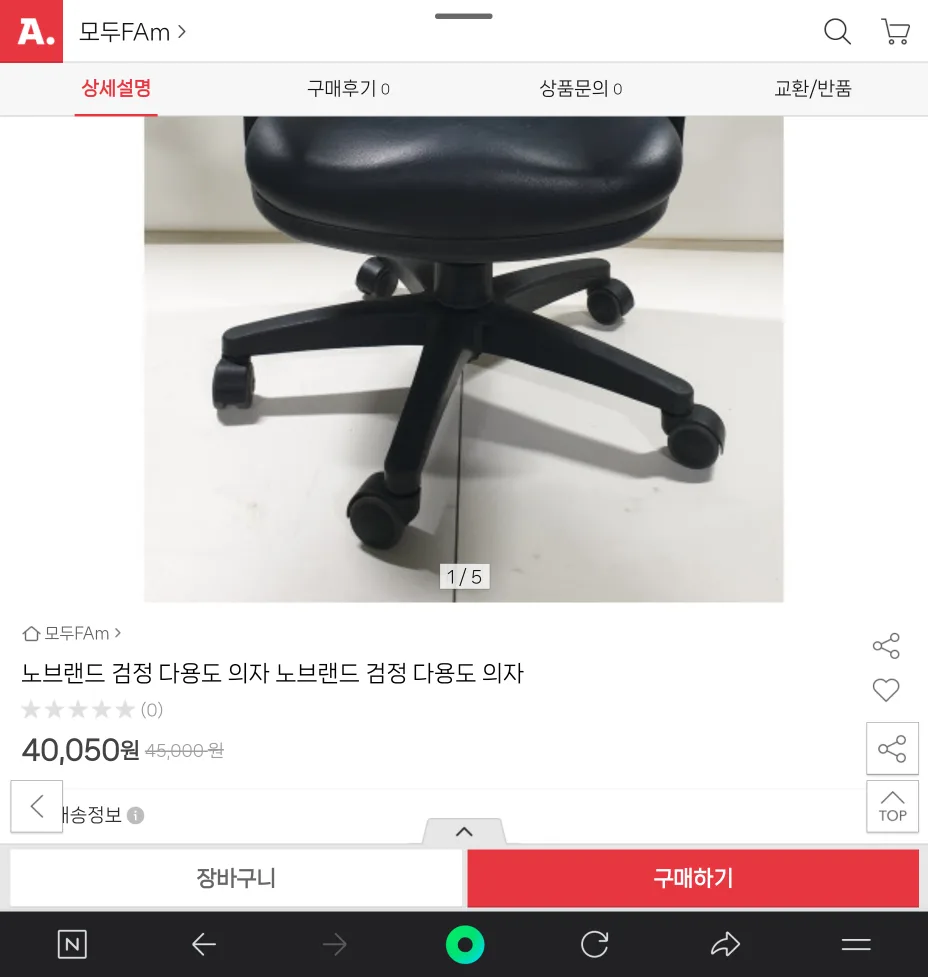Refresh the page using the reload icon
928x977 pixels.
pos(594,944)
